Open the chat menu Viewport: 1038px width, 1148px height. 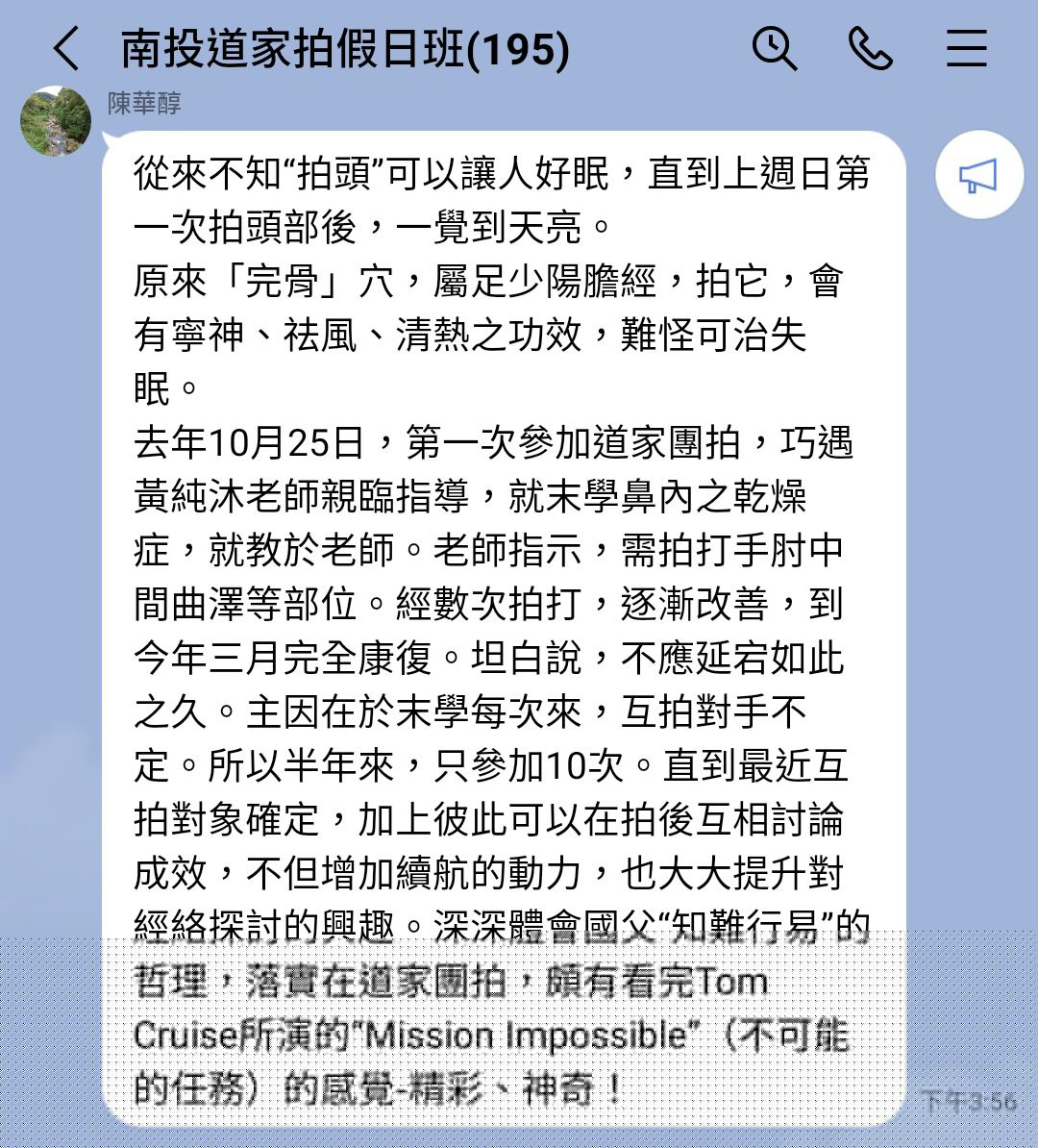click(x=966, y=48)
